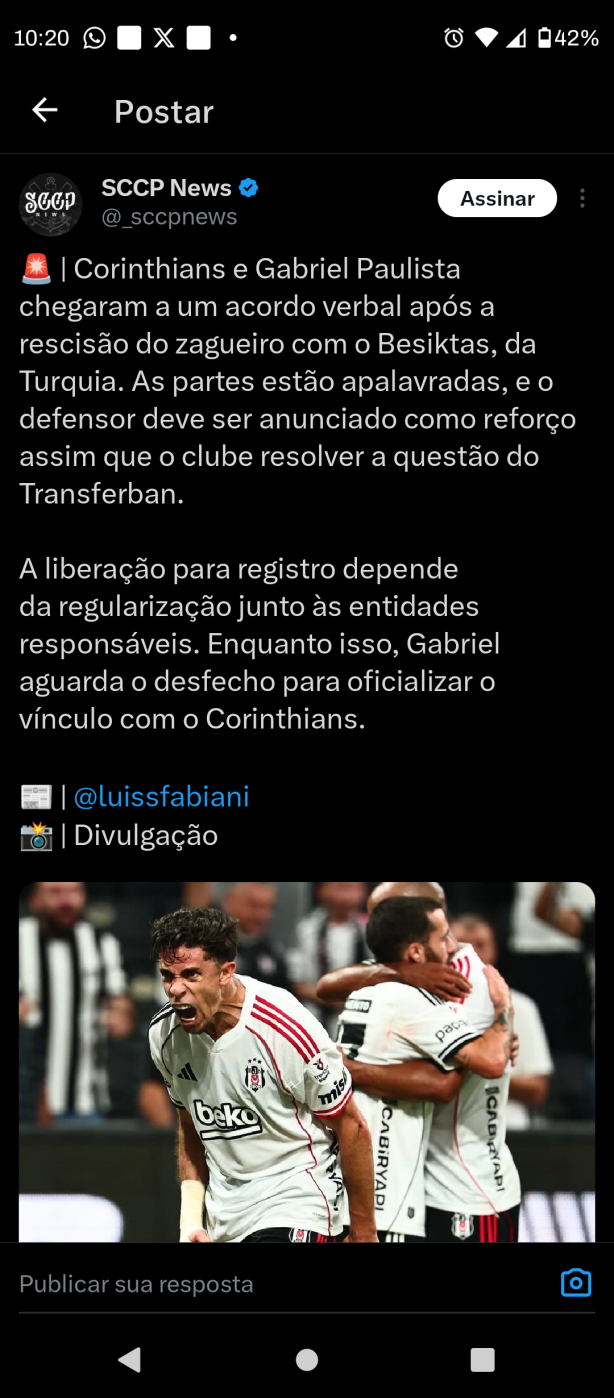Open the post overflow menu

(582, 198)
